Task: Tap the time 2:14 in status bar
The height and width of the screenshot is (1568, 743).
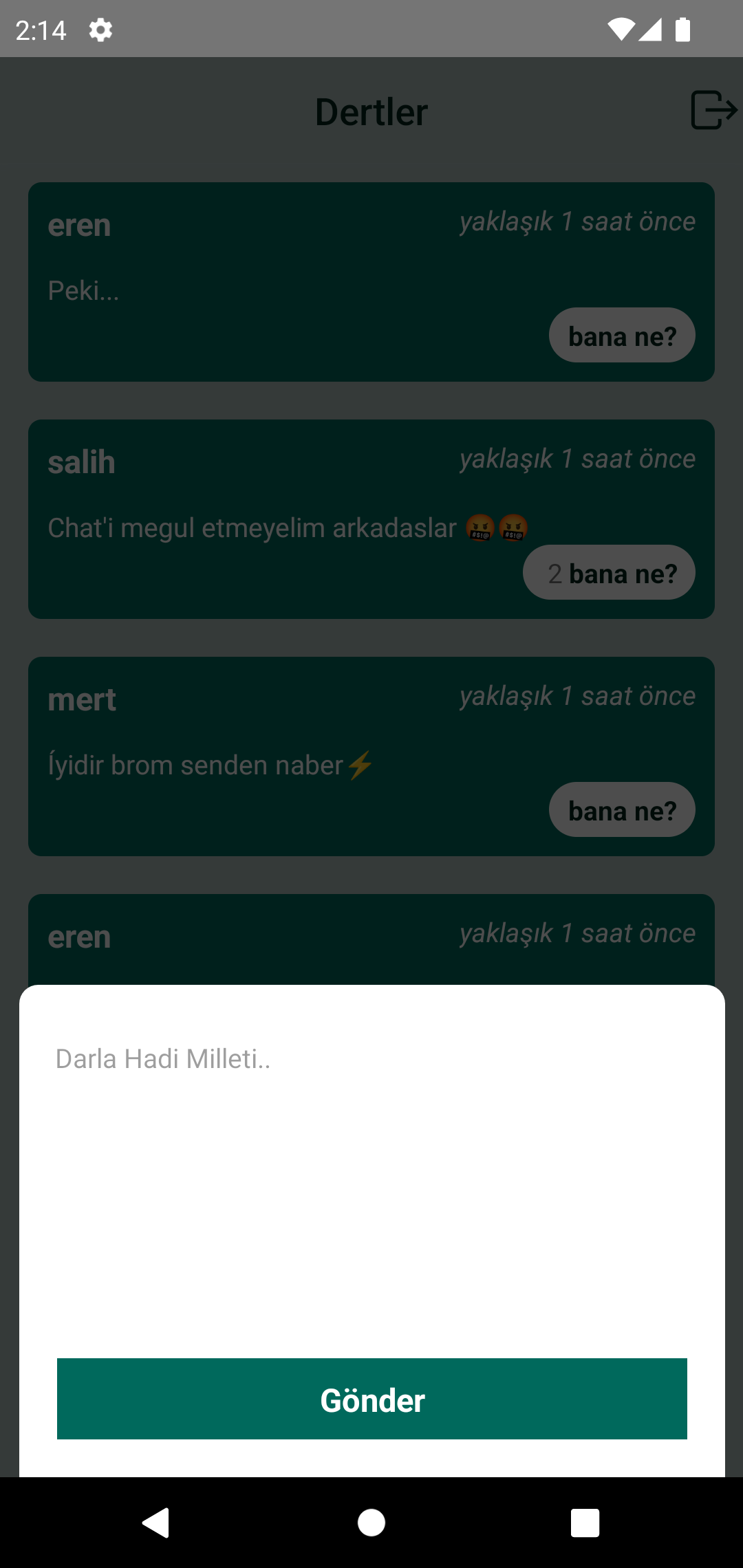Action: [x=40, y=29]
